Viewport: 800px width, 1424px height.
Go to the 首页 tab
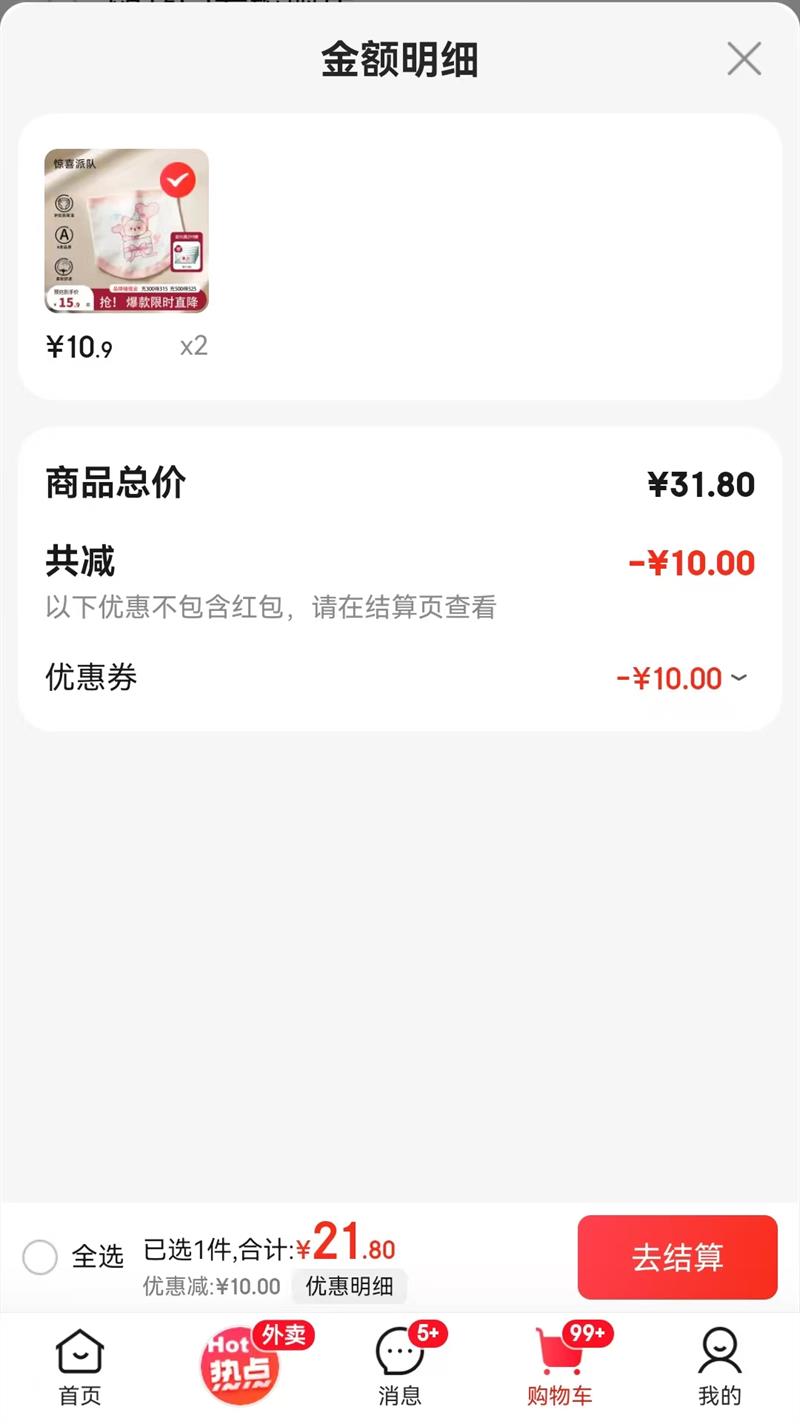tap(80, 1367)
